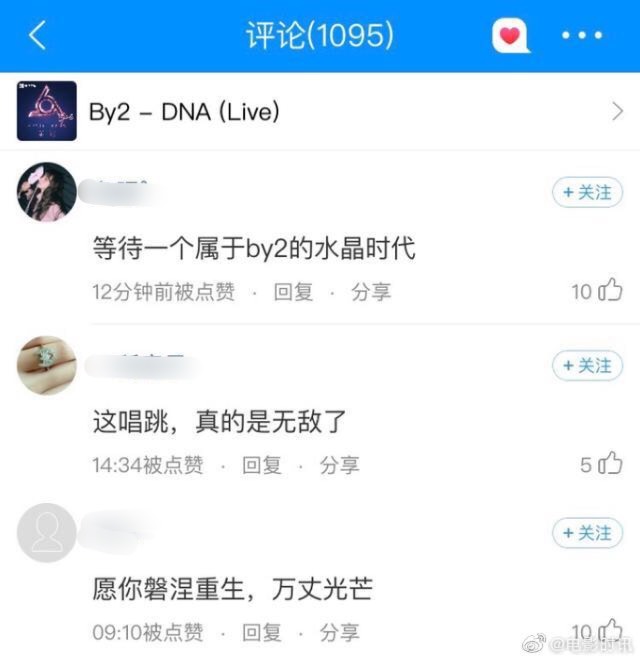640x661 pixels.
Task: Follow the author of 万丈光芒 comment
Action: pyautogui.click(x=588, y=533)
